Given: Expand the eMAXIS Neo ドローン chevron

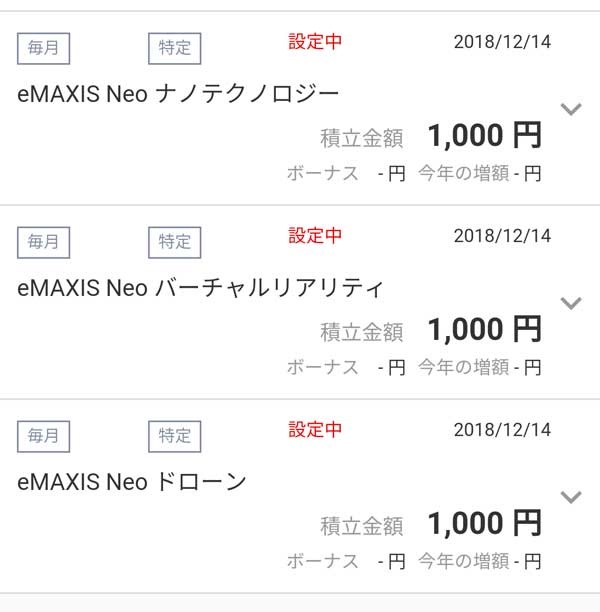Looking at the screenshot, I should point(571,497).
